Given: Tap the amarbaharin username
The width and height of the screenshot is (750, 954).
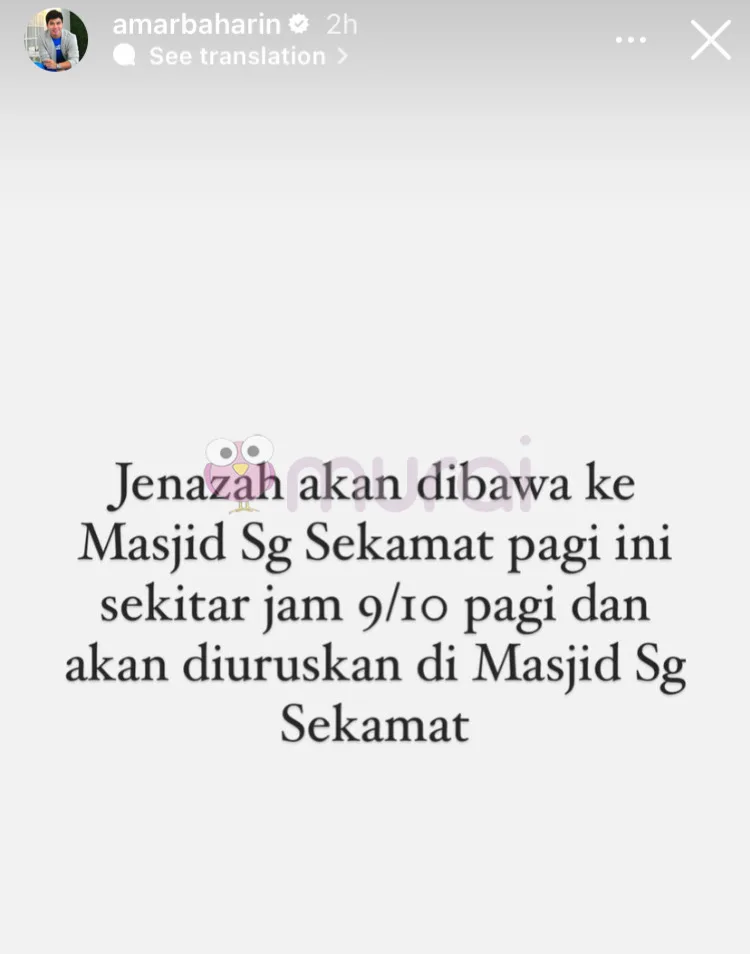Looking at the screenshot, I should [197, 24].
